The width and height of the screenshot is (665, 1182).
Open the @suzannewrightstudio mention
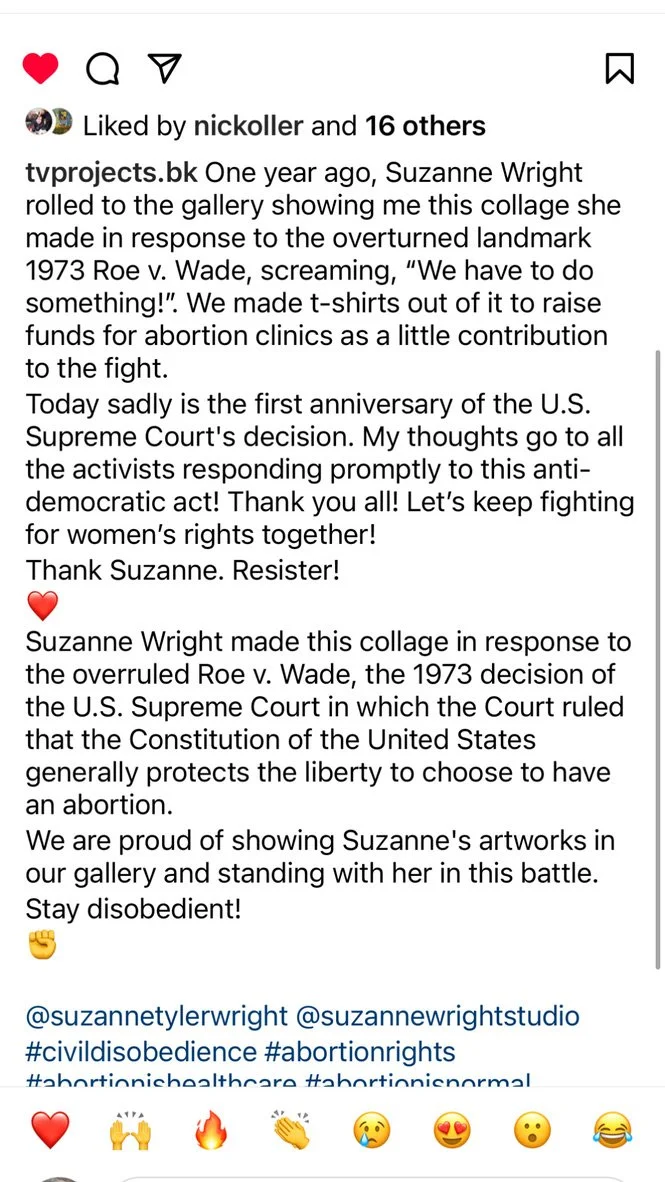438,1016
